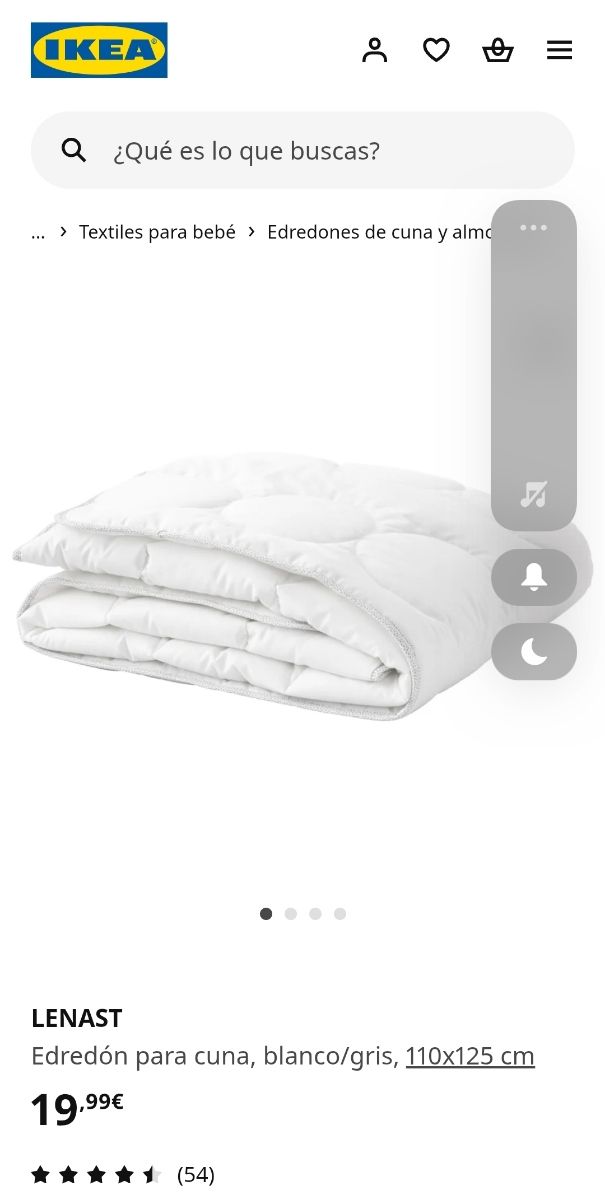Viewport: 605px width, 1200px height.
Task: Change ringer mode with the bell button
Action: [x=533, y=577]
